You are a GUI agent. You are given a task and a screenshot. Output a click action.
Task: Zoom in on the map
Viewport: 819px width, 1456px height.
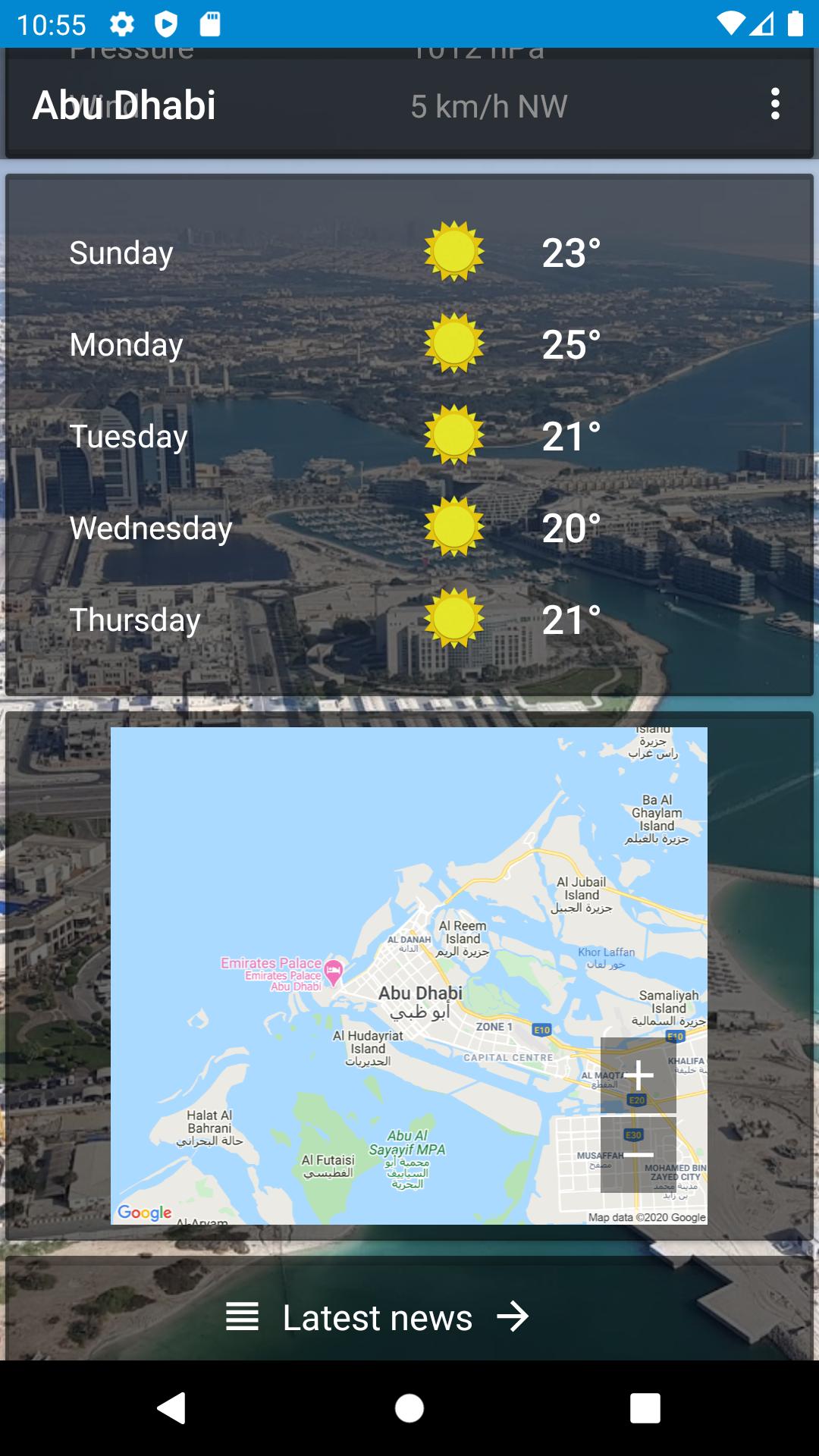tap(639, 1075)
